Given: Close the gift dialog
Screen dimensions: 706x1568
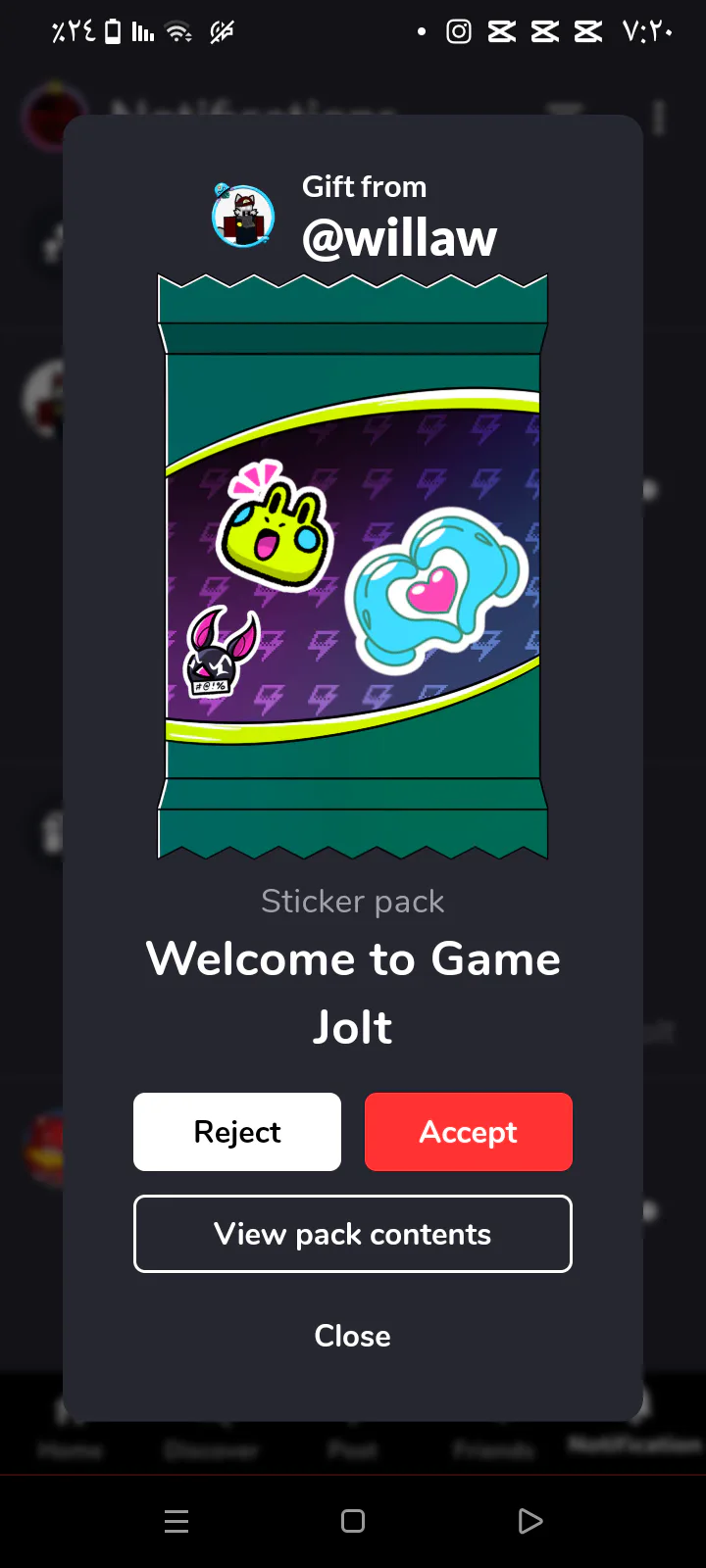Looking at the screenshot, I should click(353, 1336).
